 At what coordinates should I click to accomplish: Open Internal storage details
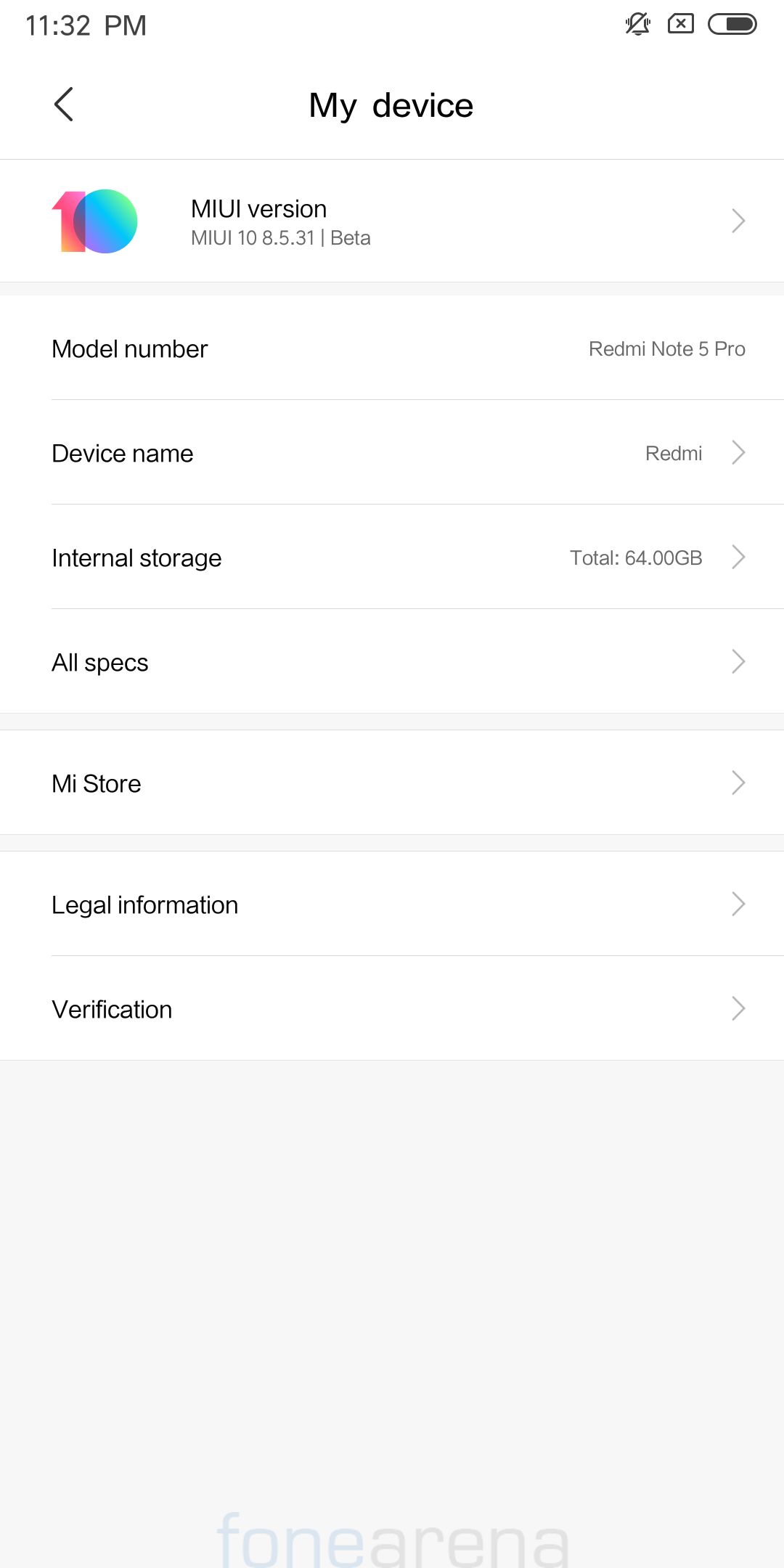click(x=392, y=557)
